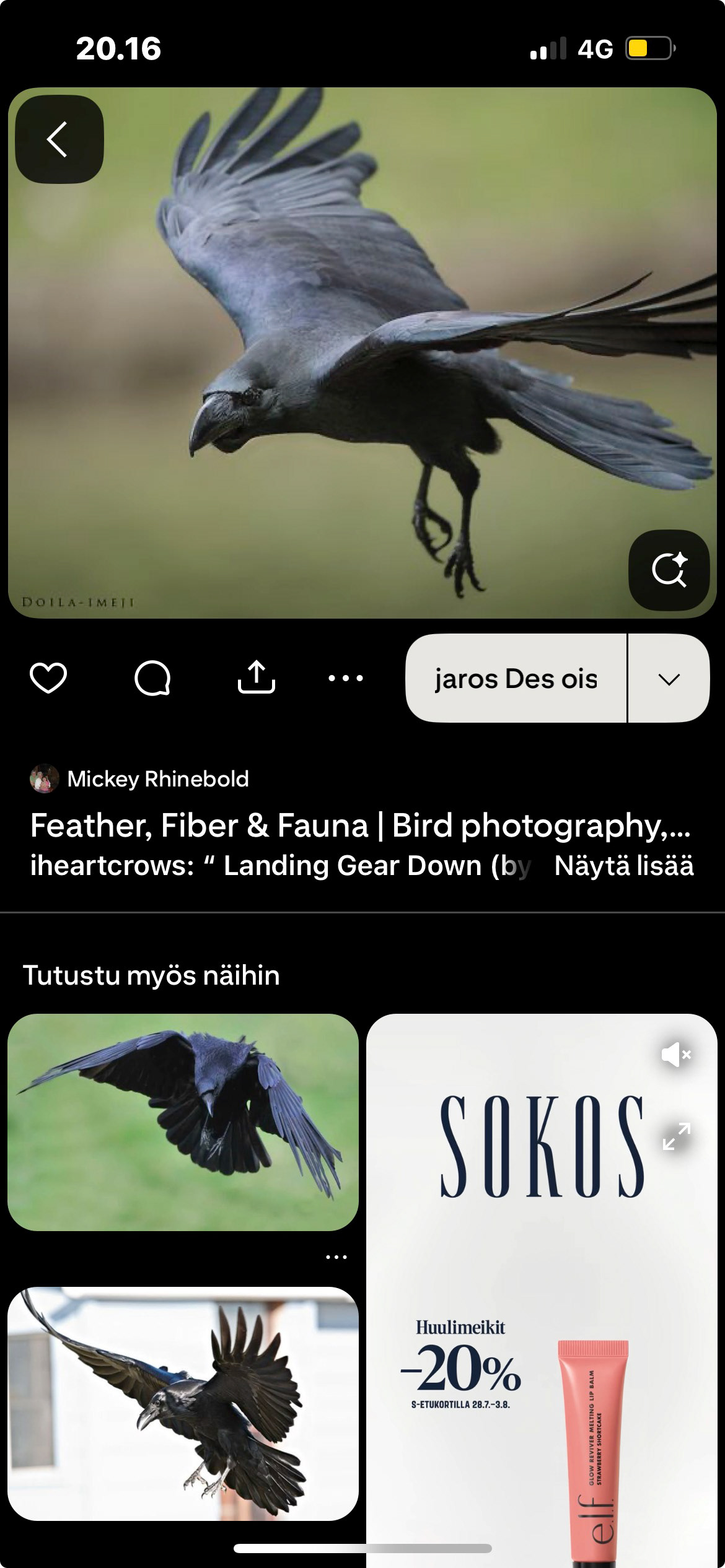The height and width of the screenshot is (1568, 725).
Task: Go back using the arrow button
Action: (59, 139)
